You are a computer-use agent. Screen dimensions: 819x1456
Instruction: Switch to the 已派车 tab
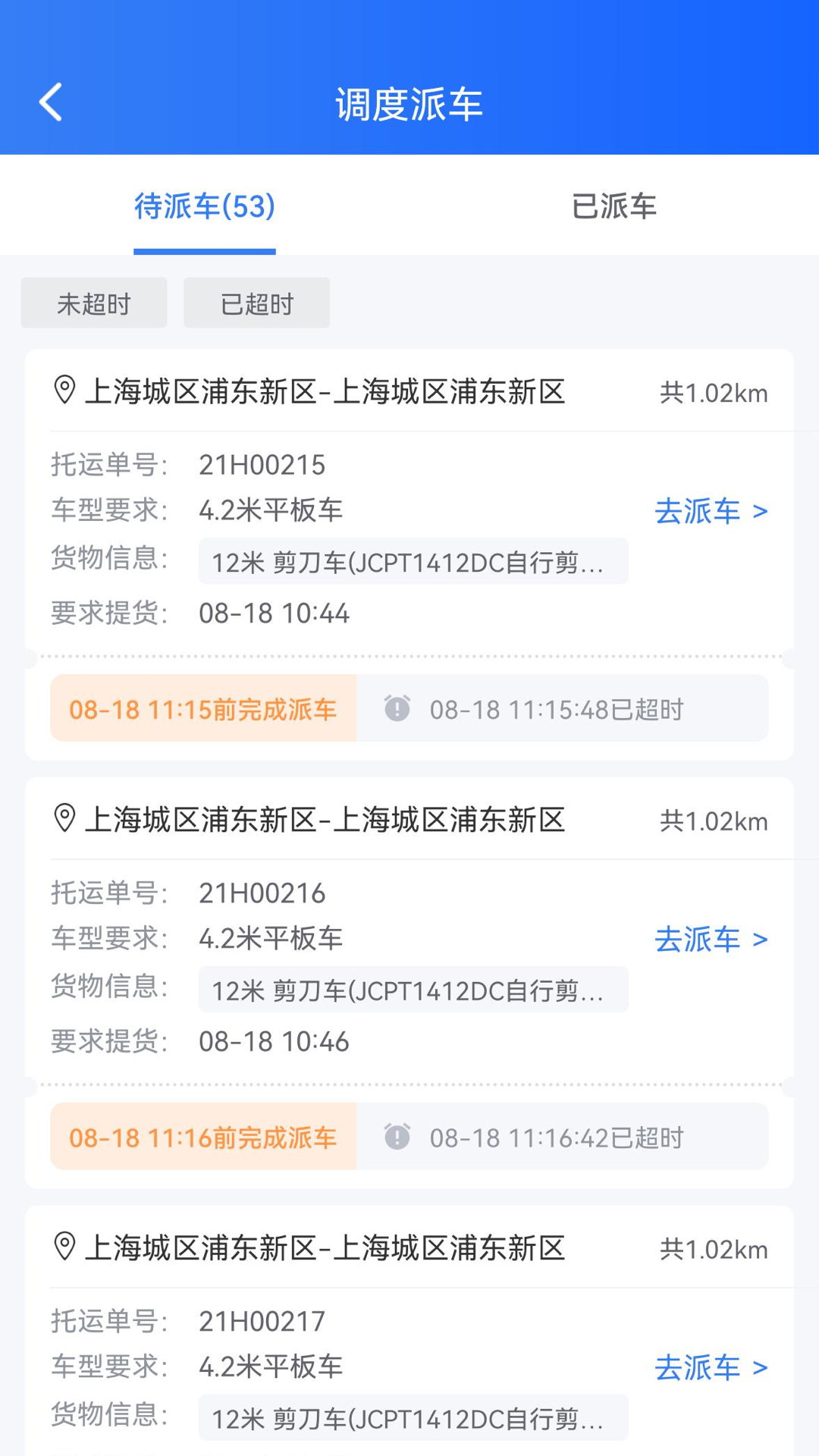(614, 207)
